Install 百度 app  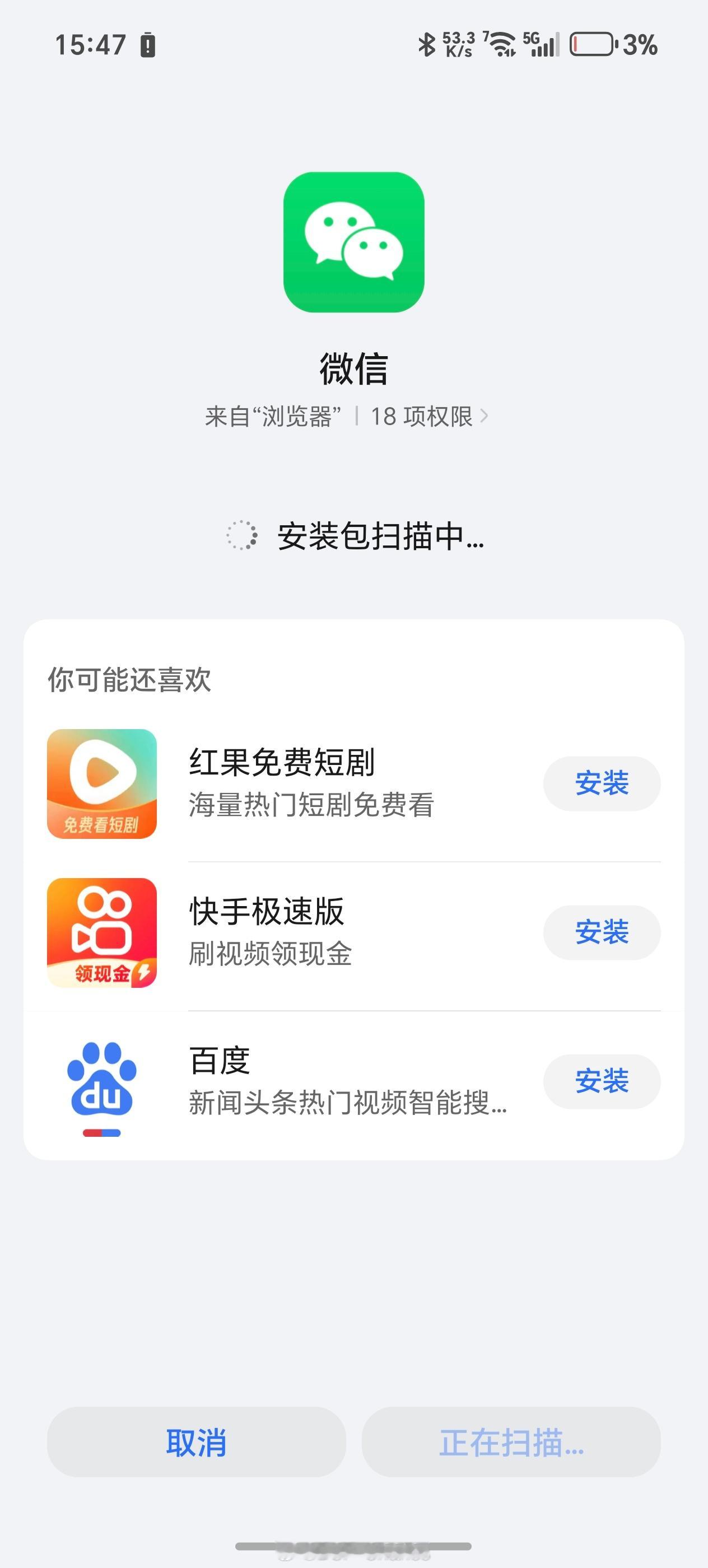pyautogui.click(x=602, y=1082)
